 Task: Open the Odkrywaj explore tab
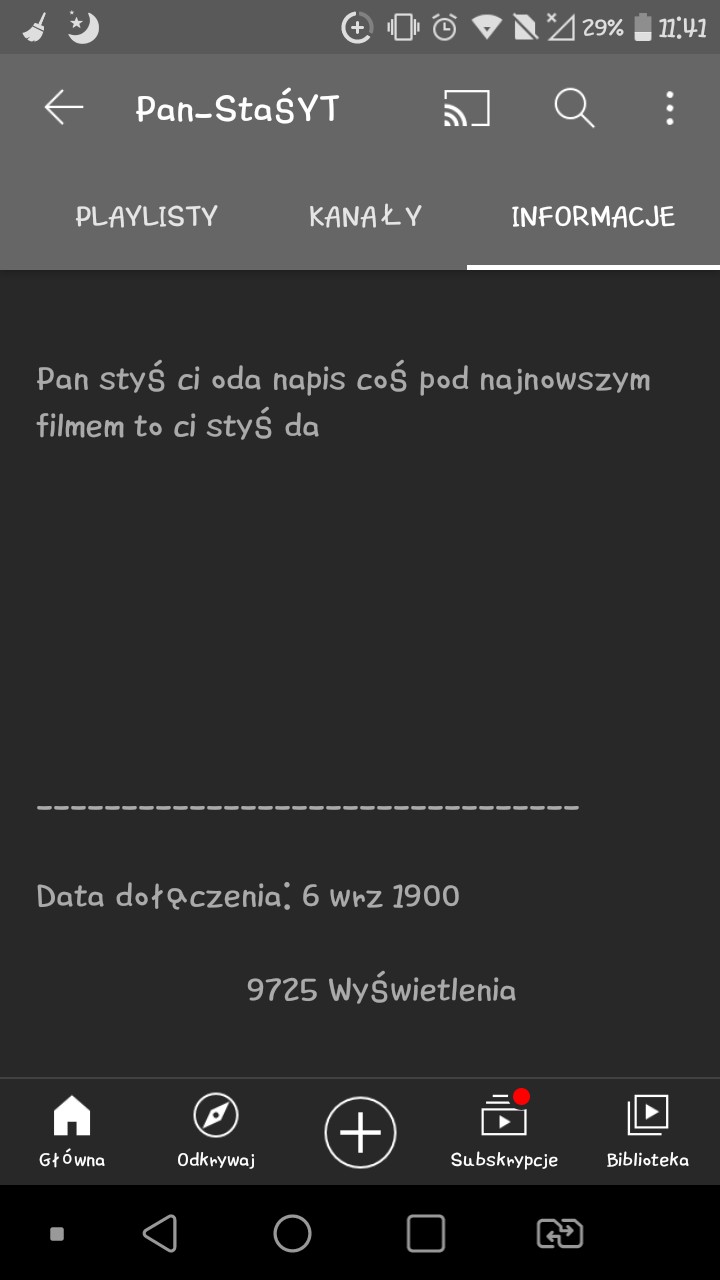(216, 1131)
